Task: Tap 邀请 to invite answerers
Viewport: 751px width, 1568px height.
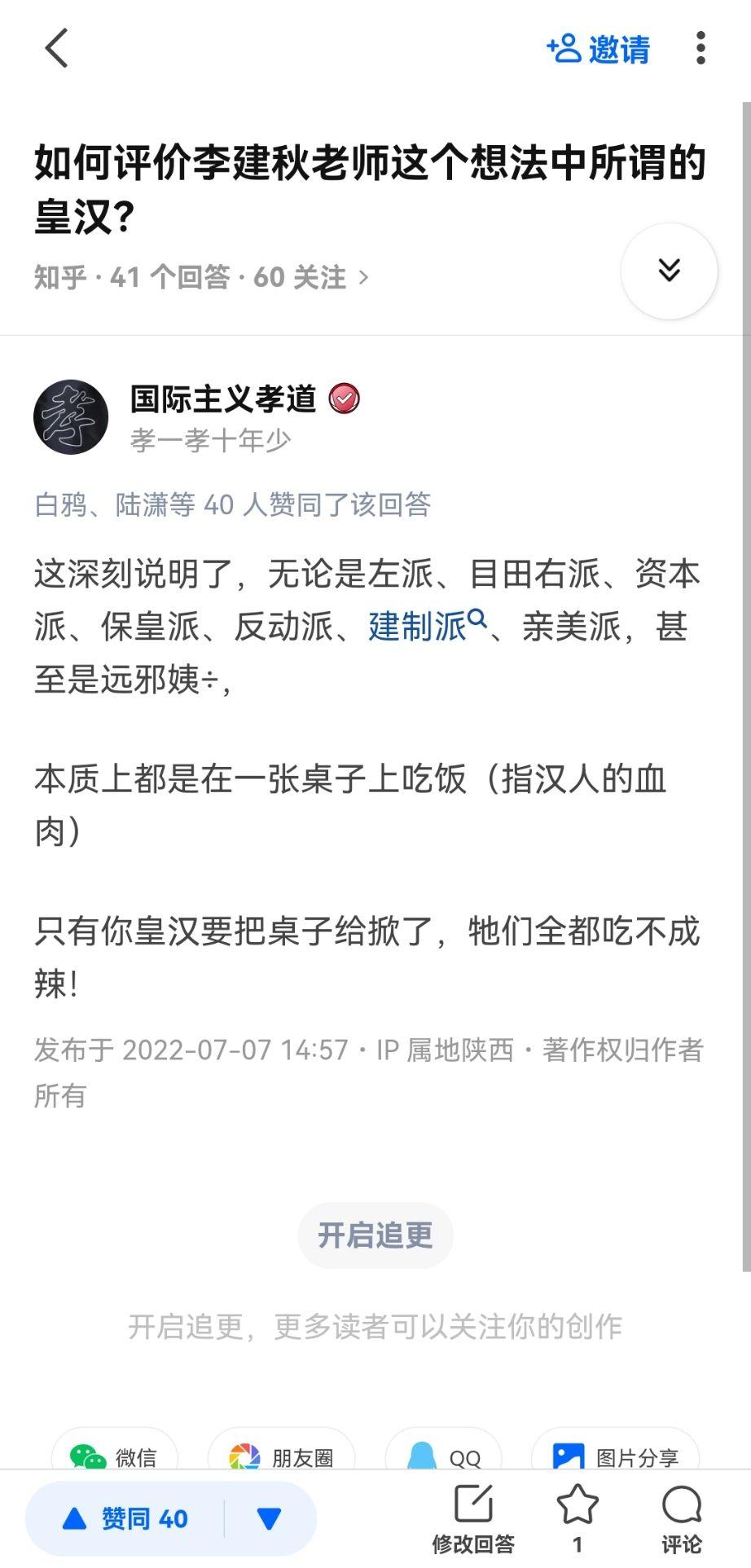Action: click(599, 49)
